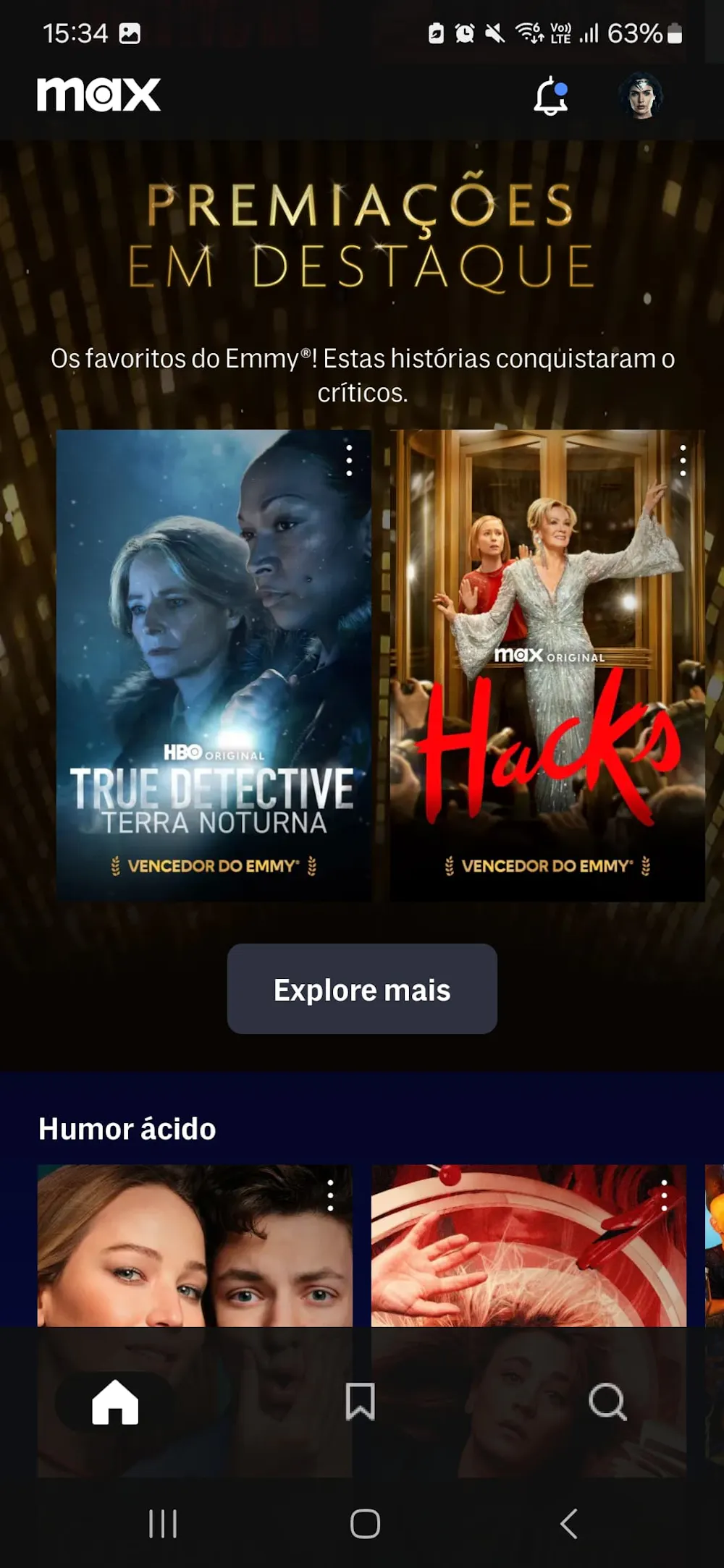Tap the Explore mais button
This screenshot has width=724, height=1568.
(x=362, y=988)
